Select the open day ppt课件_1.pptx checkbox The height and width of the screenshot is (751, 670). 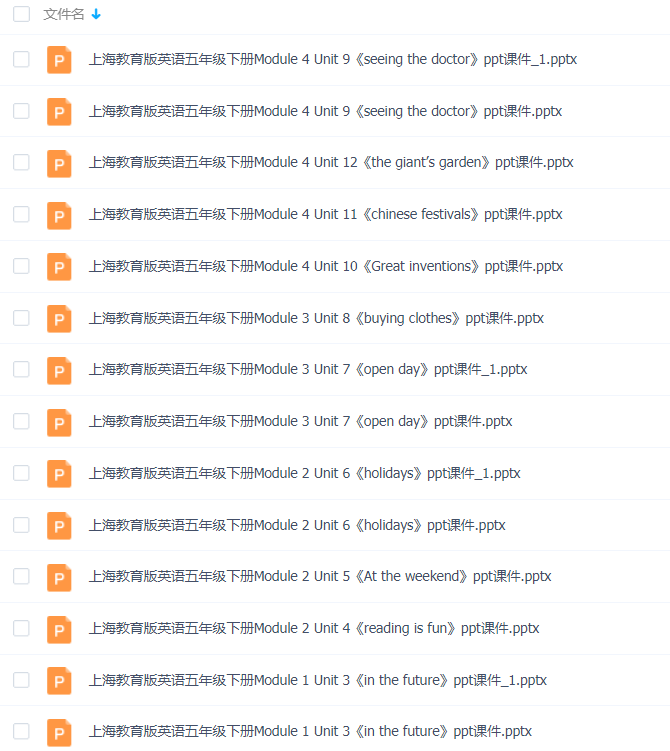(x=21, y=369)
